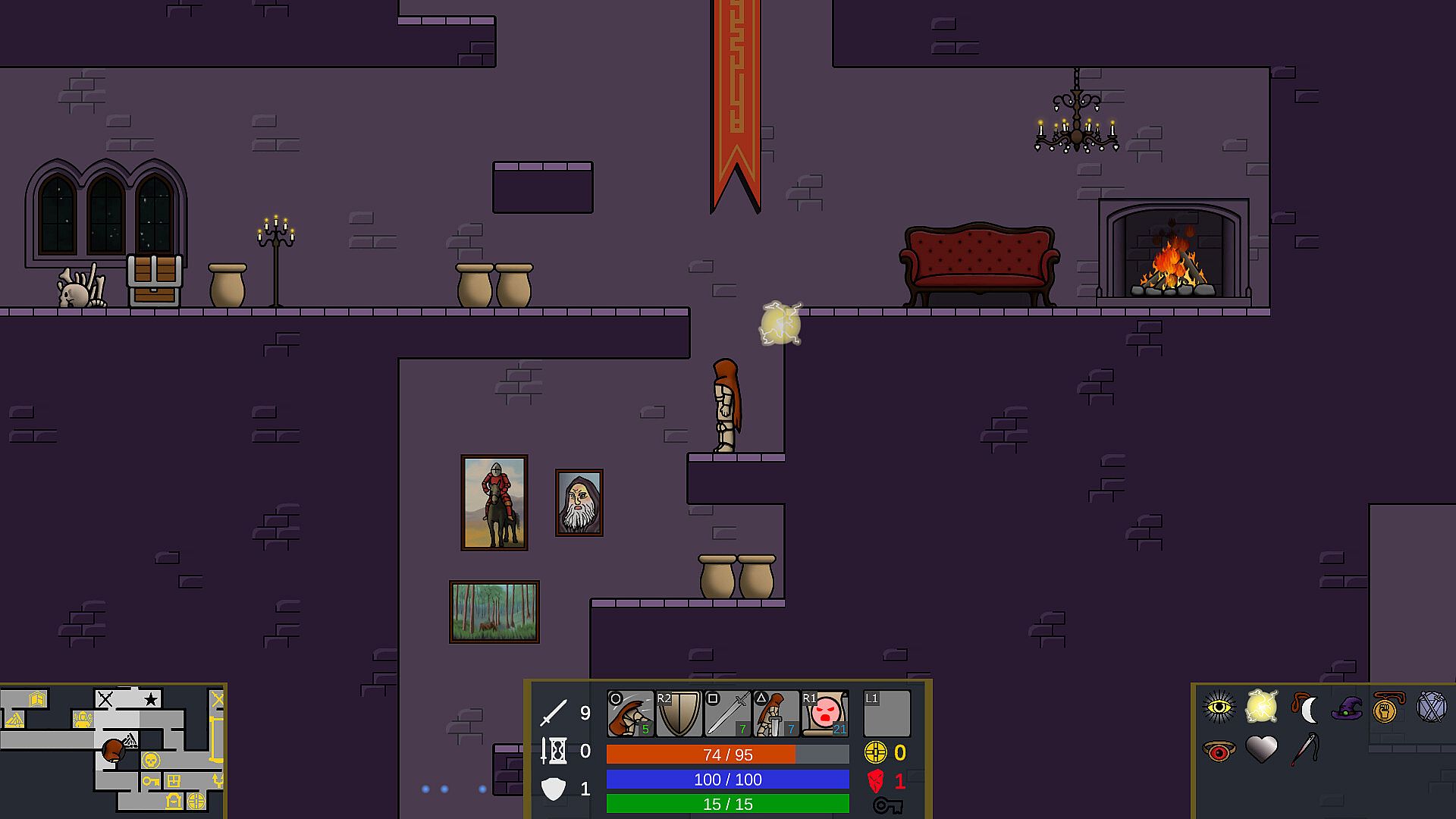The height and width of the screenshot is (819, 1456).
Task: Cast the angry face scroll ability
Action: 824,714
